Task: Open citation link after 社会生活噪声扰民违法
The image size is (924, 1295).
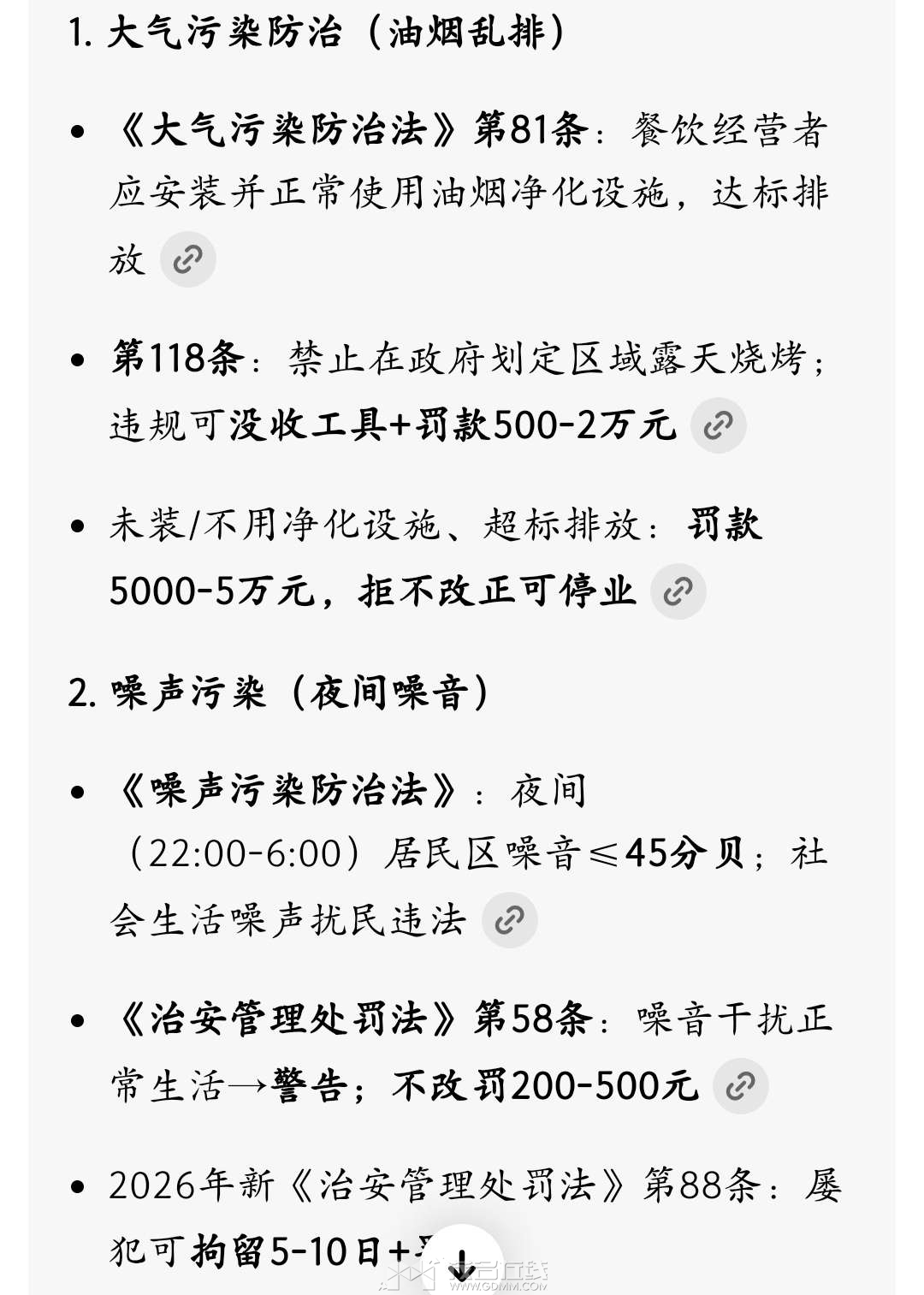Action: tap(509, 920)
